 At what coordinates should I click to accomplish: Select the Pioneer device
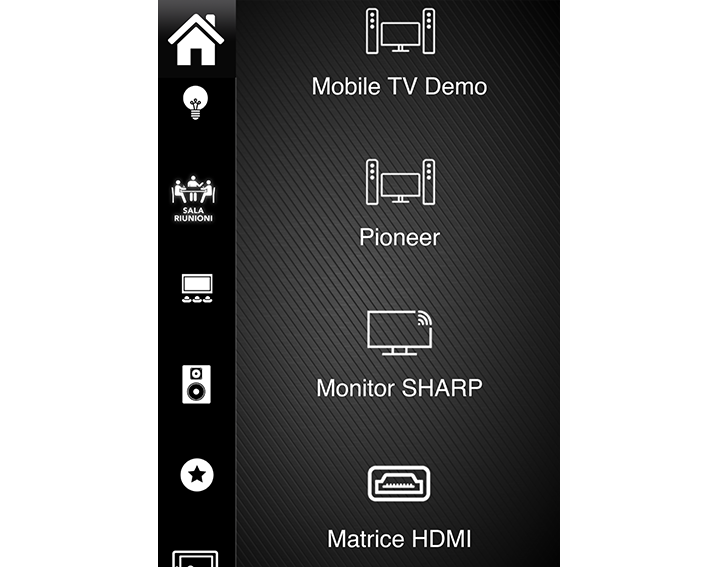point(399,204)
